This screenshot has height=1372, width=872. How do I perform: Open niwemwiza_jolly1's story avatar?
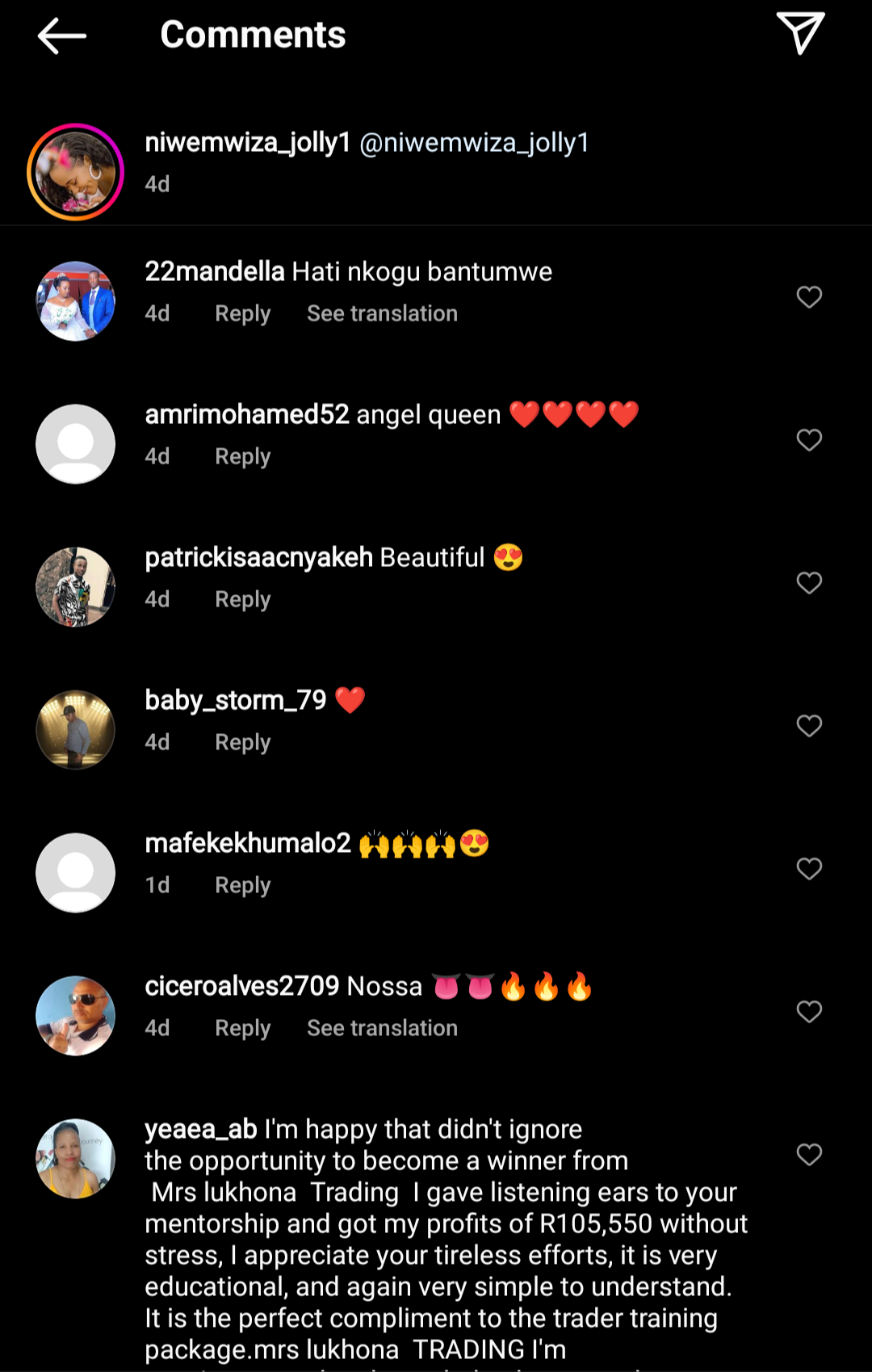point(75,172)
